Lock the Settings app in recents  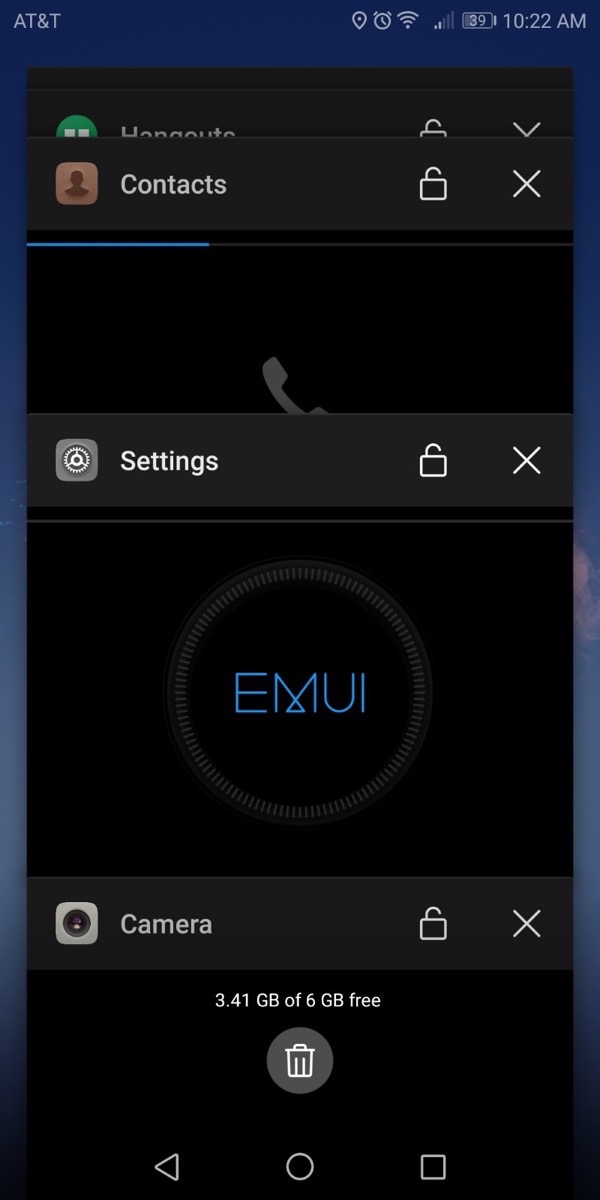pyautogui.click(x=433, y=461)
